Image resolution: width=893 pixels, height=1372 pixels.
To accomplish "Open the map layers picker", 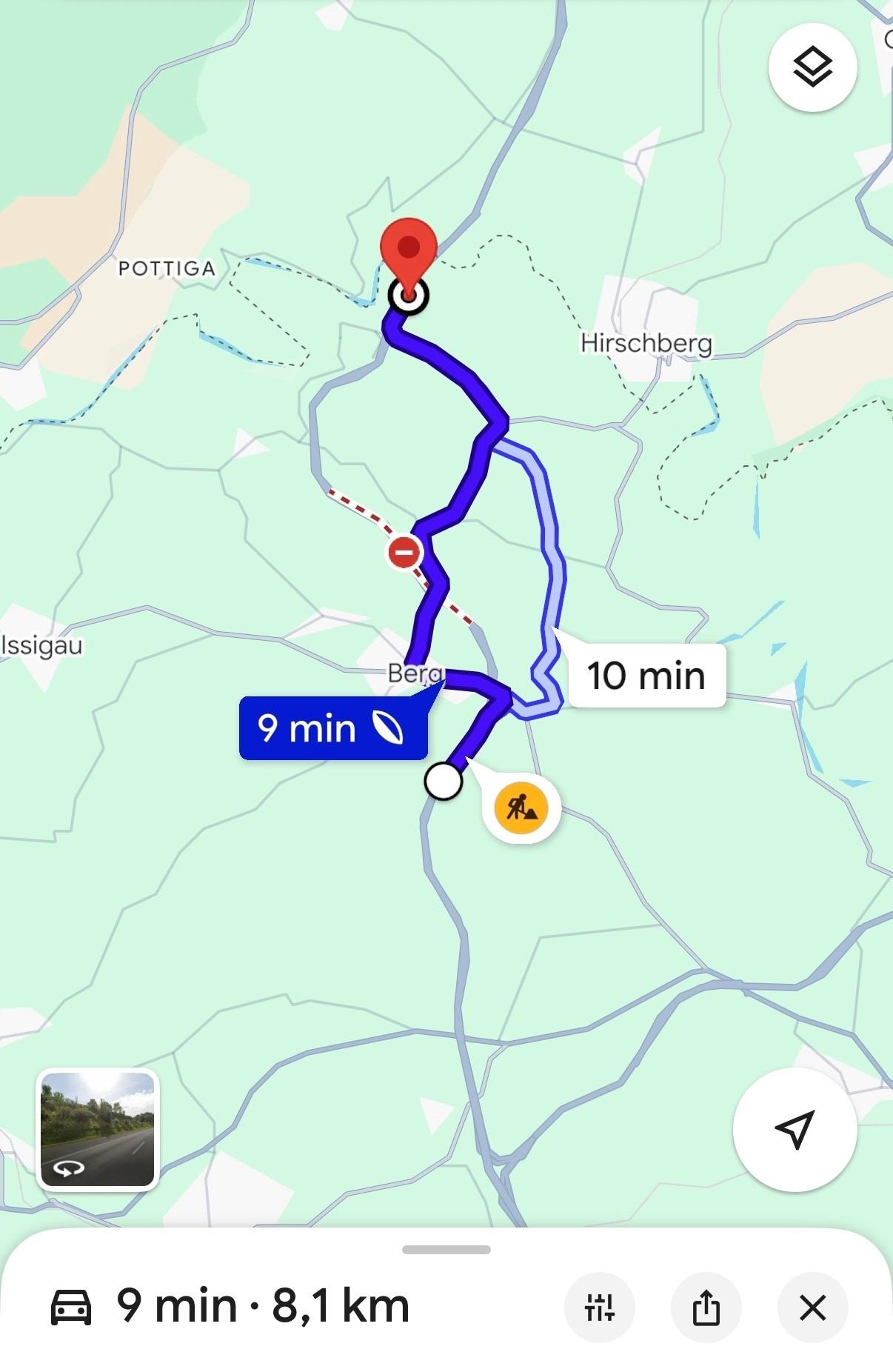I will click(813, 69).
